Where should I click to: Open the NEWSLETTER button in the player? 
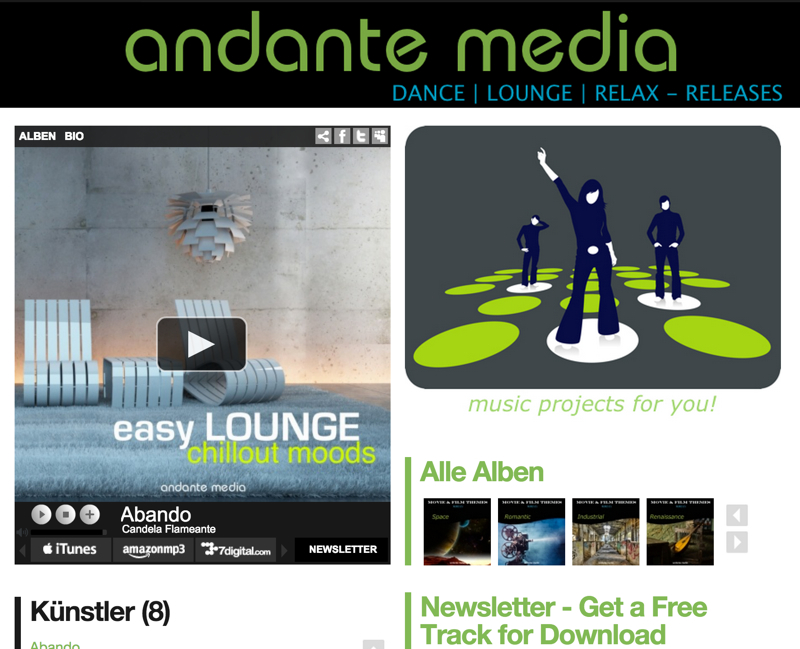(342, 549)
